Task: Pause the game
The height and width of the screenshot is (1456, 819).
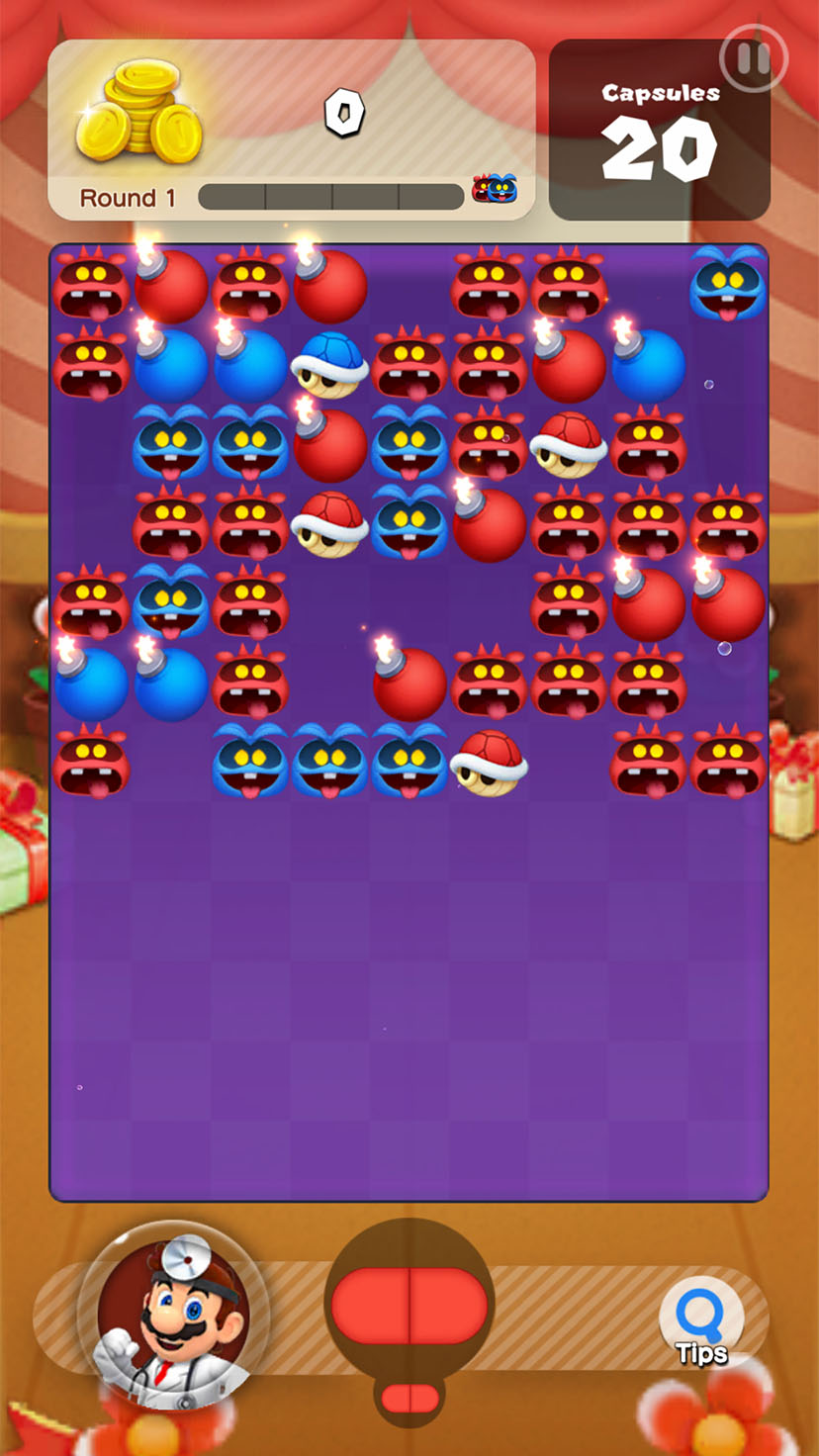Action: pyautogui.click(x=754, y=58)
